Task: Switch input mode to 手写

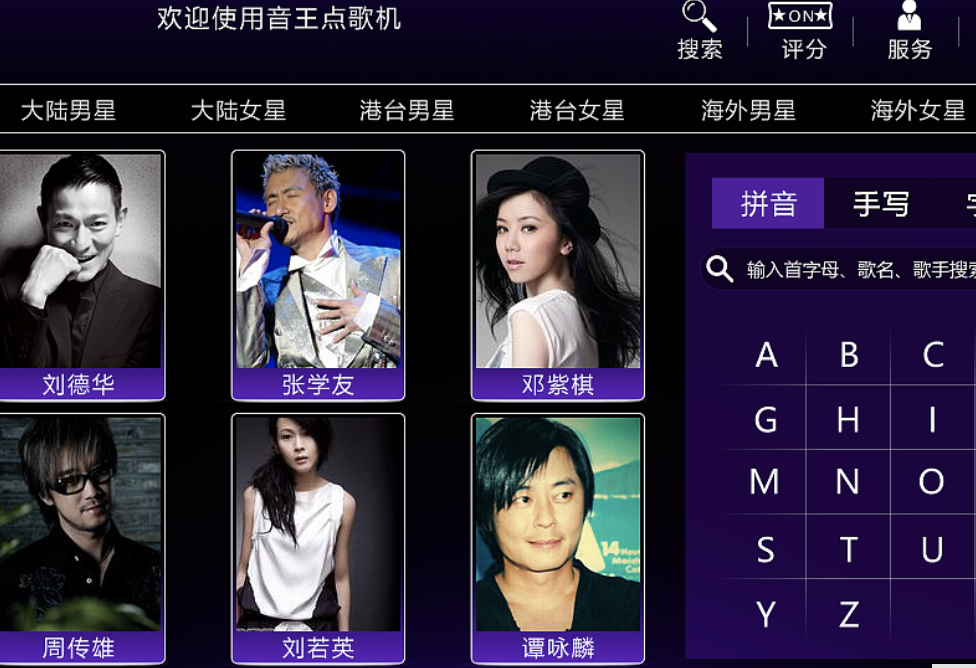Action: click(x=880, y=204)
